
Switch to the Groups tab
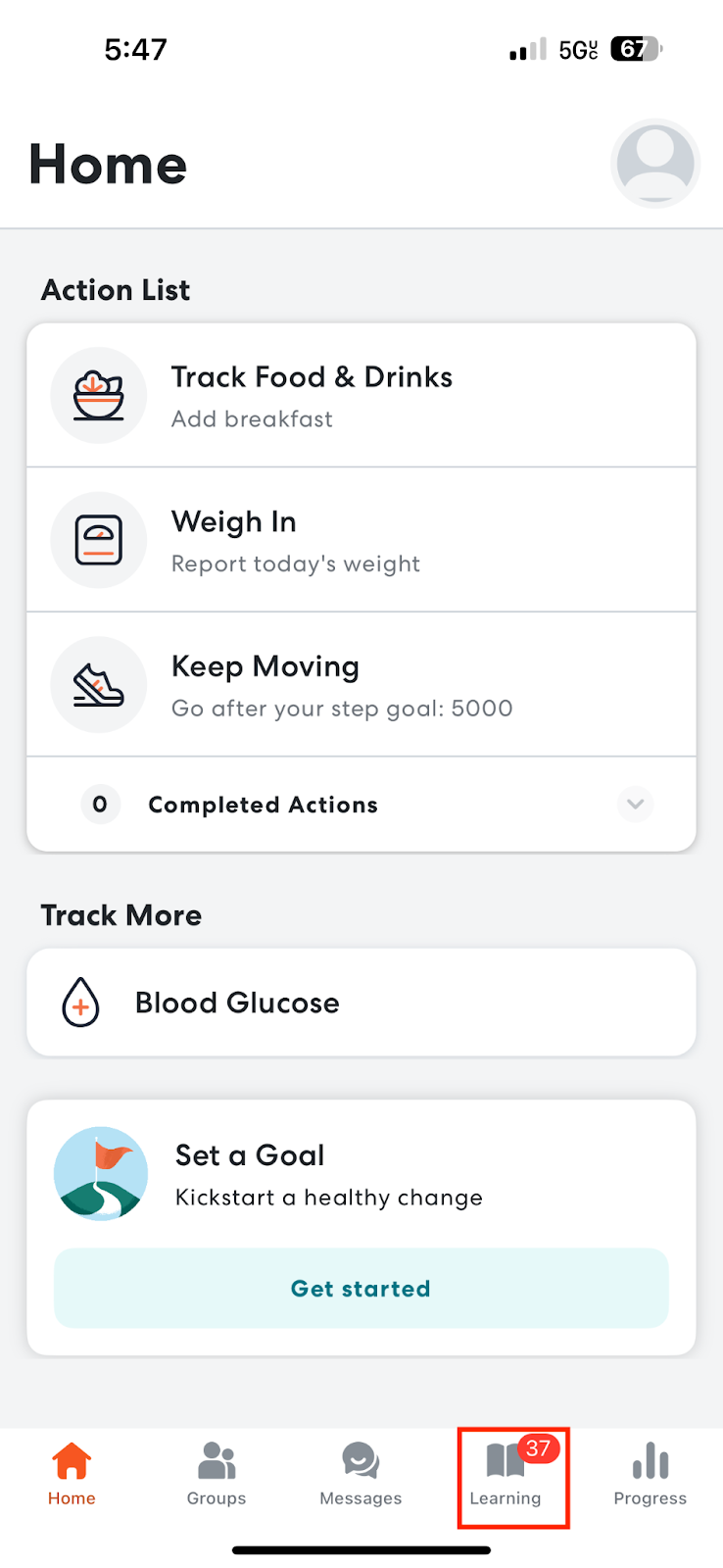(217, 1474)
